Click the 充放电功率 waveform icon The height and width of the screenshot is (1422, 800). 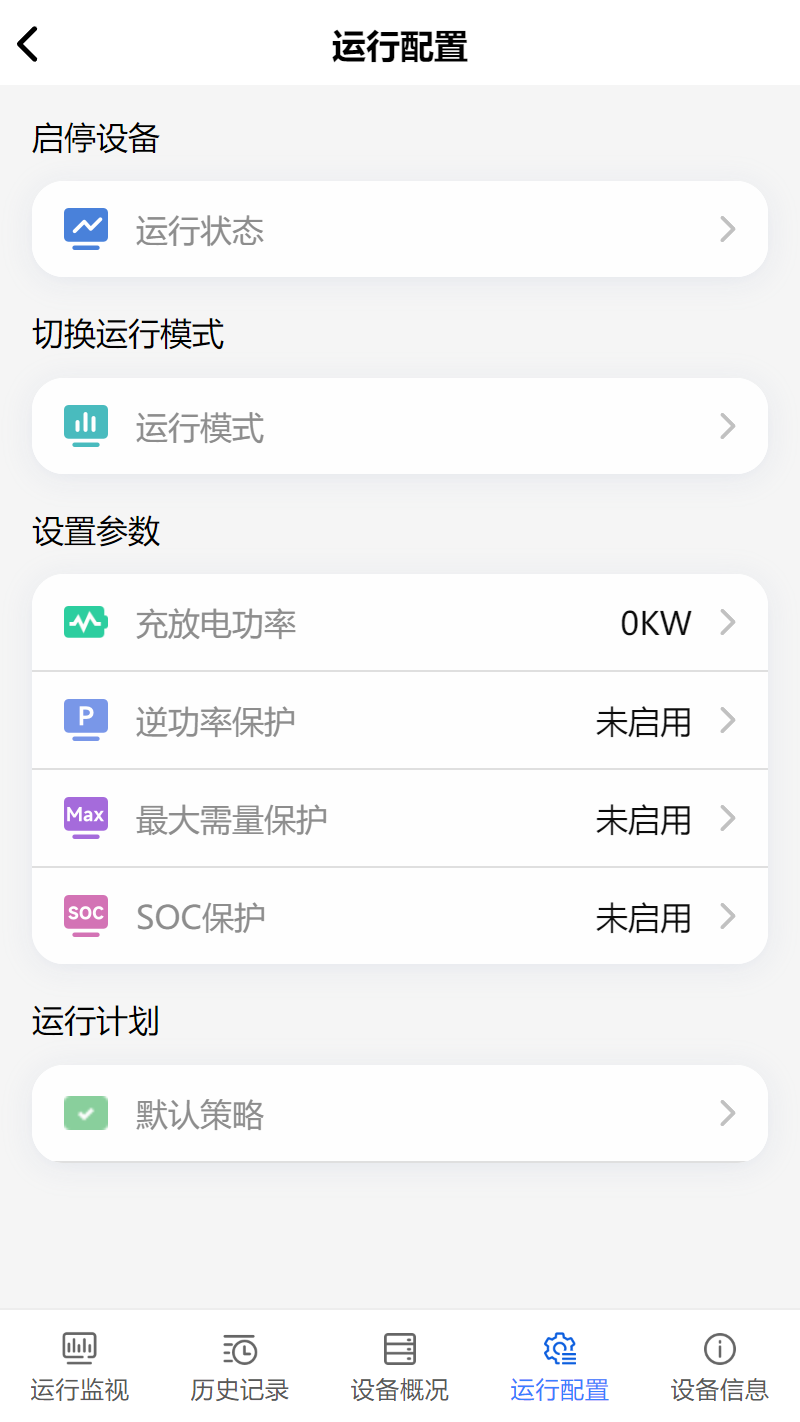tap(85, 621)
